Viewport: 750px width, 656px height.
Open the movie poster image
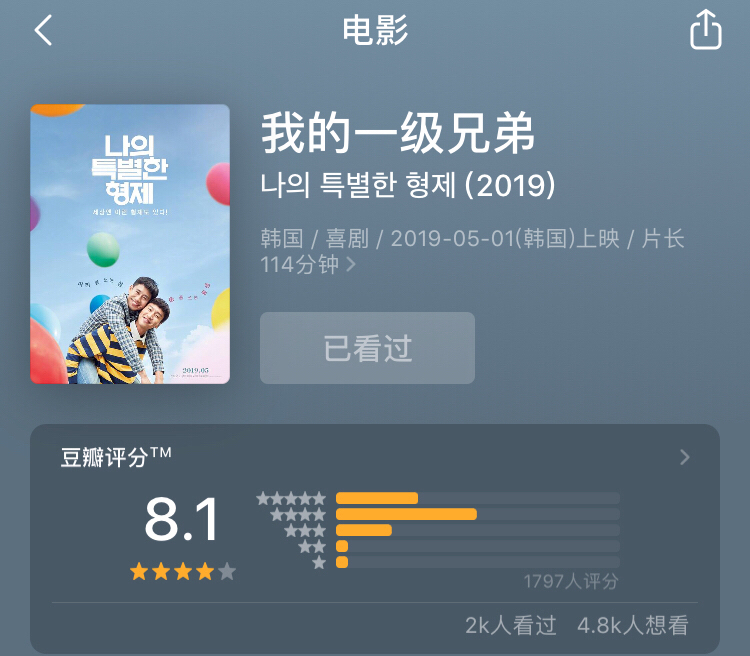130,244
